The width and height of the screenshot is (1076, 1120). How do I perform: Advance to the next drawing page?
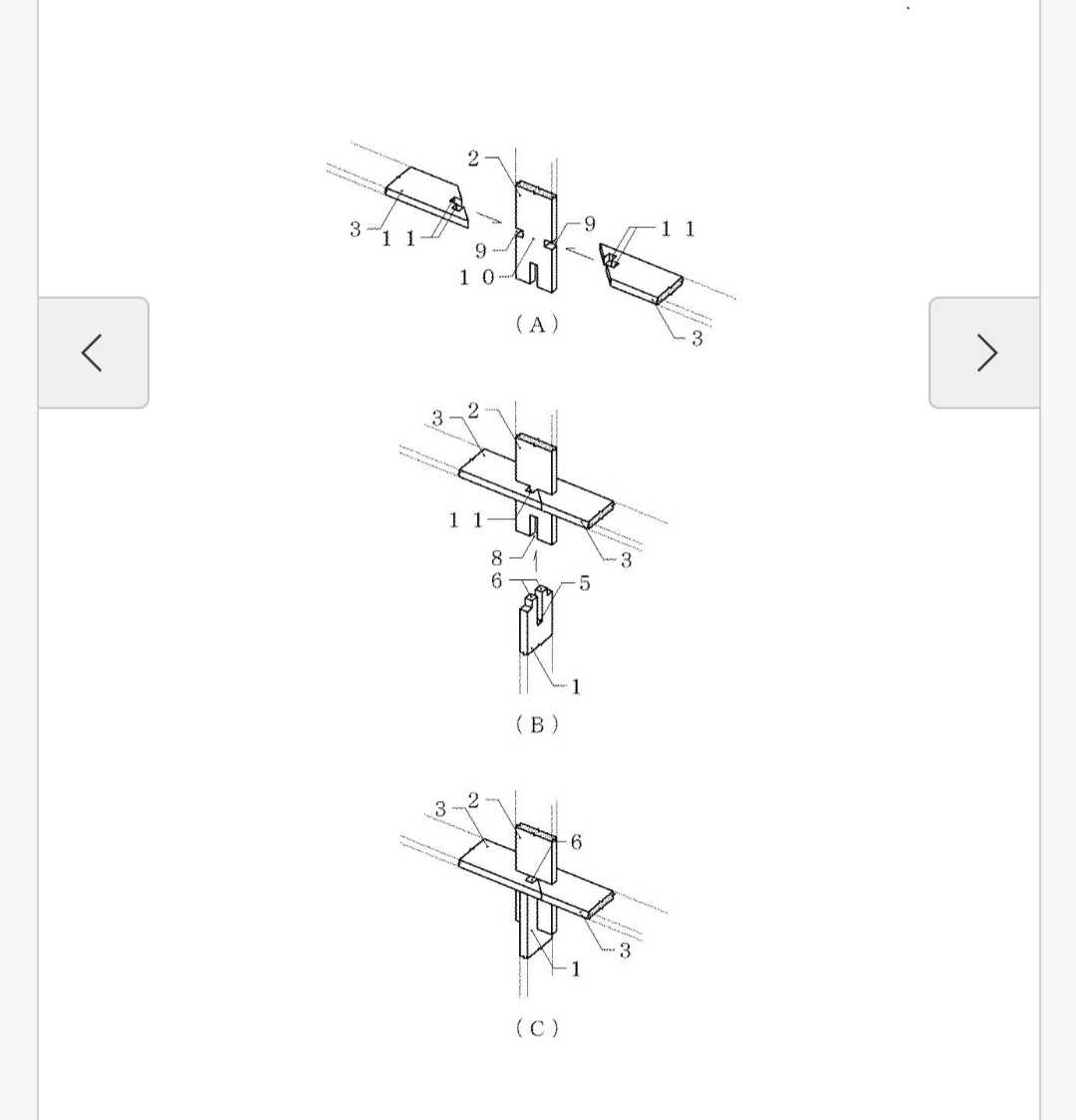tap(984, 353)
